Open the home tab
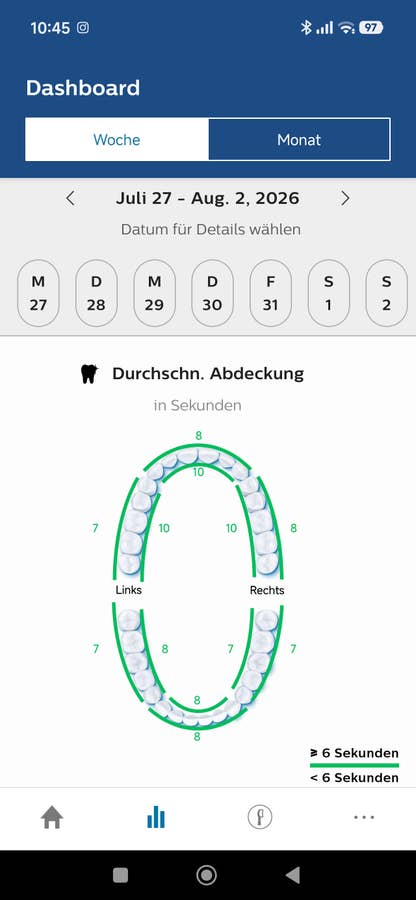 point(52,817)
